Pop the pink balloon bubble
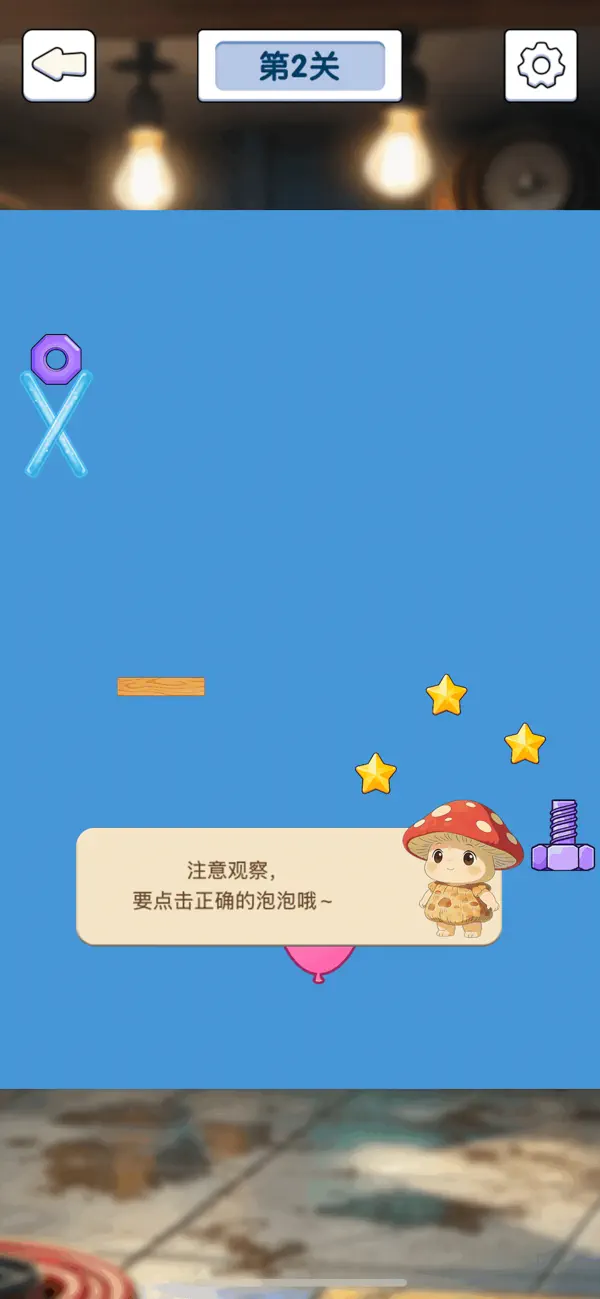The width and height of the screenshot is (600, 1299). [x=320, y=962]
